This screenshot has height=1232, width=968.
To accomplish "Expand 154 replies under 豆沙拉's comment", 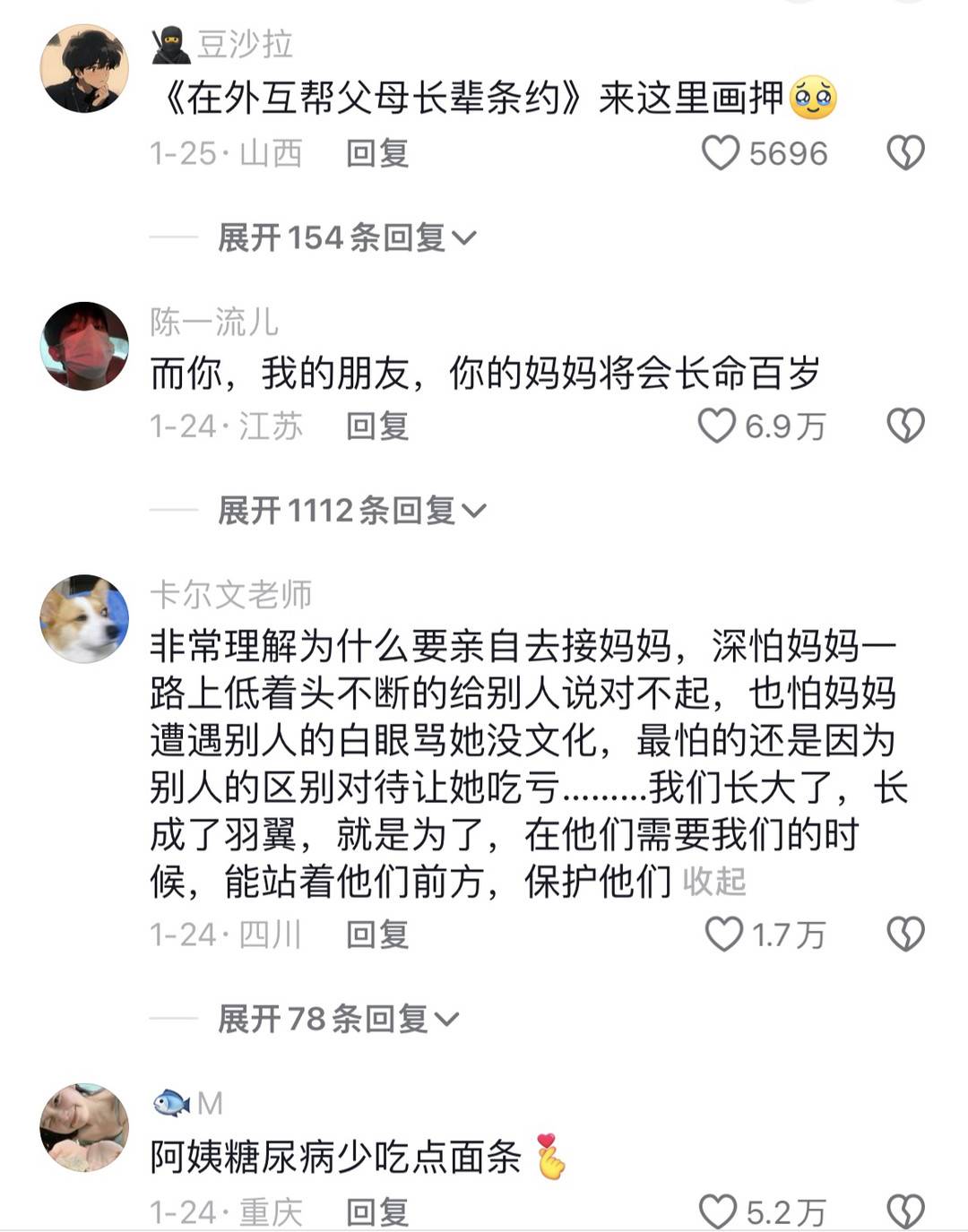I will (x=346, y=237).
